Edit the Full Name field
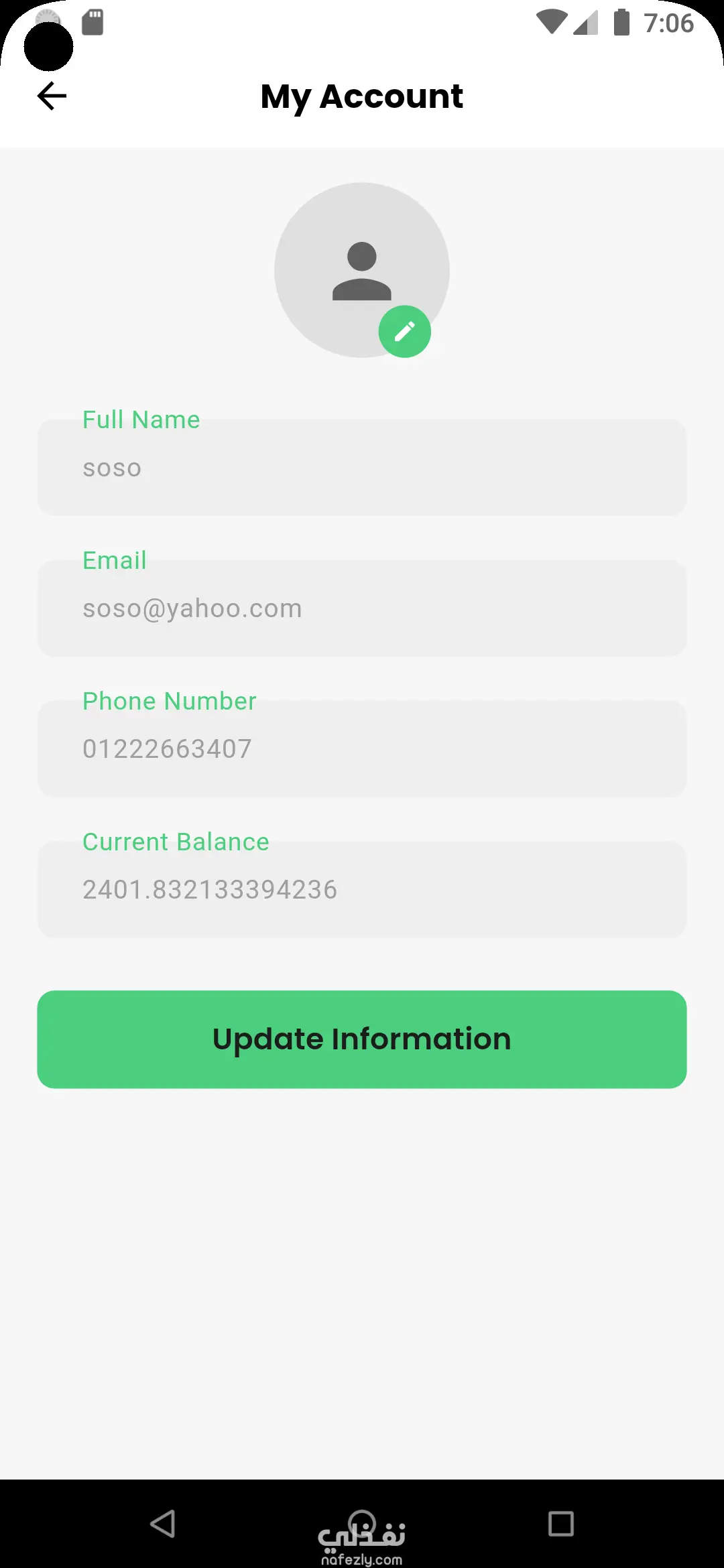724x1568 pixels. tap(362, 468)
